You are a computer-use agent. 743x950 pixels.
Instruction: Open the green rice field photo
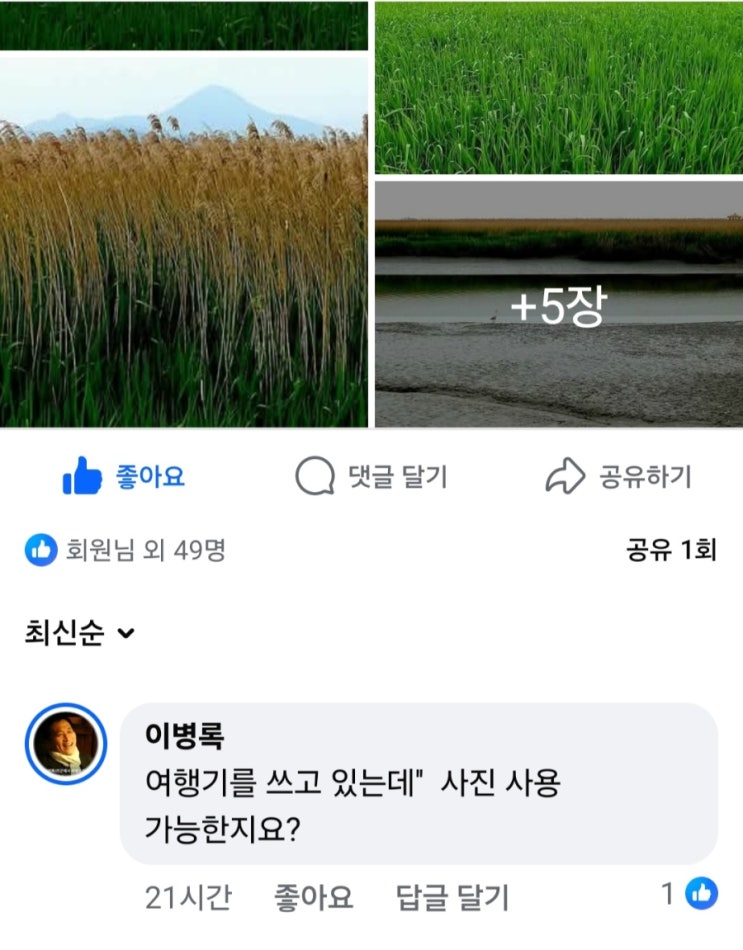(x=559, y=87)
